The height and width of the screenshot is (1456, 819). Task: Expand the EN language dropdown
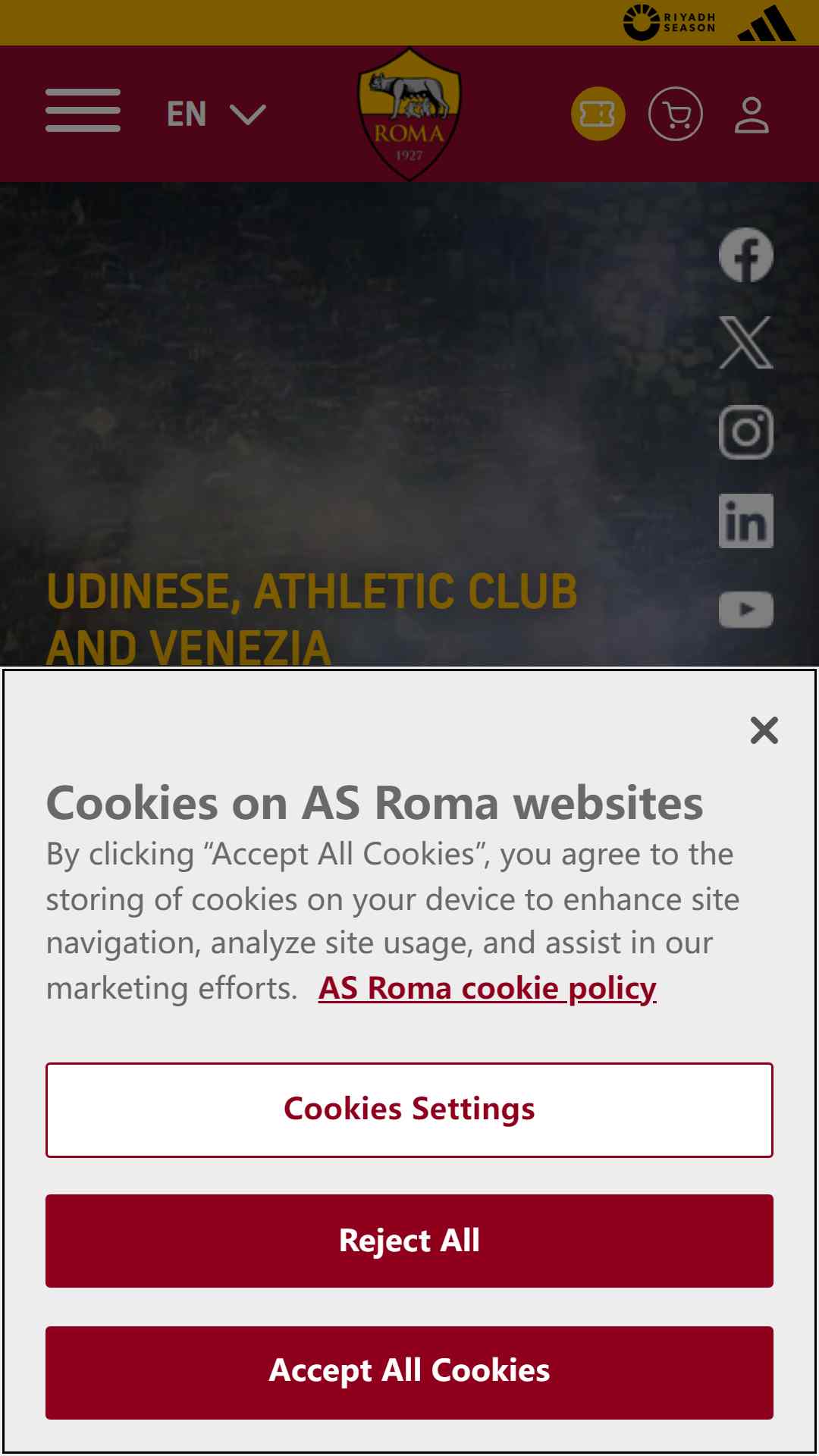pos(216,115)
